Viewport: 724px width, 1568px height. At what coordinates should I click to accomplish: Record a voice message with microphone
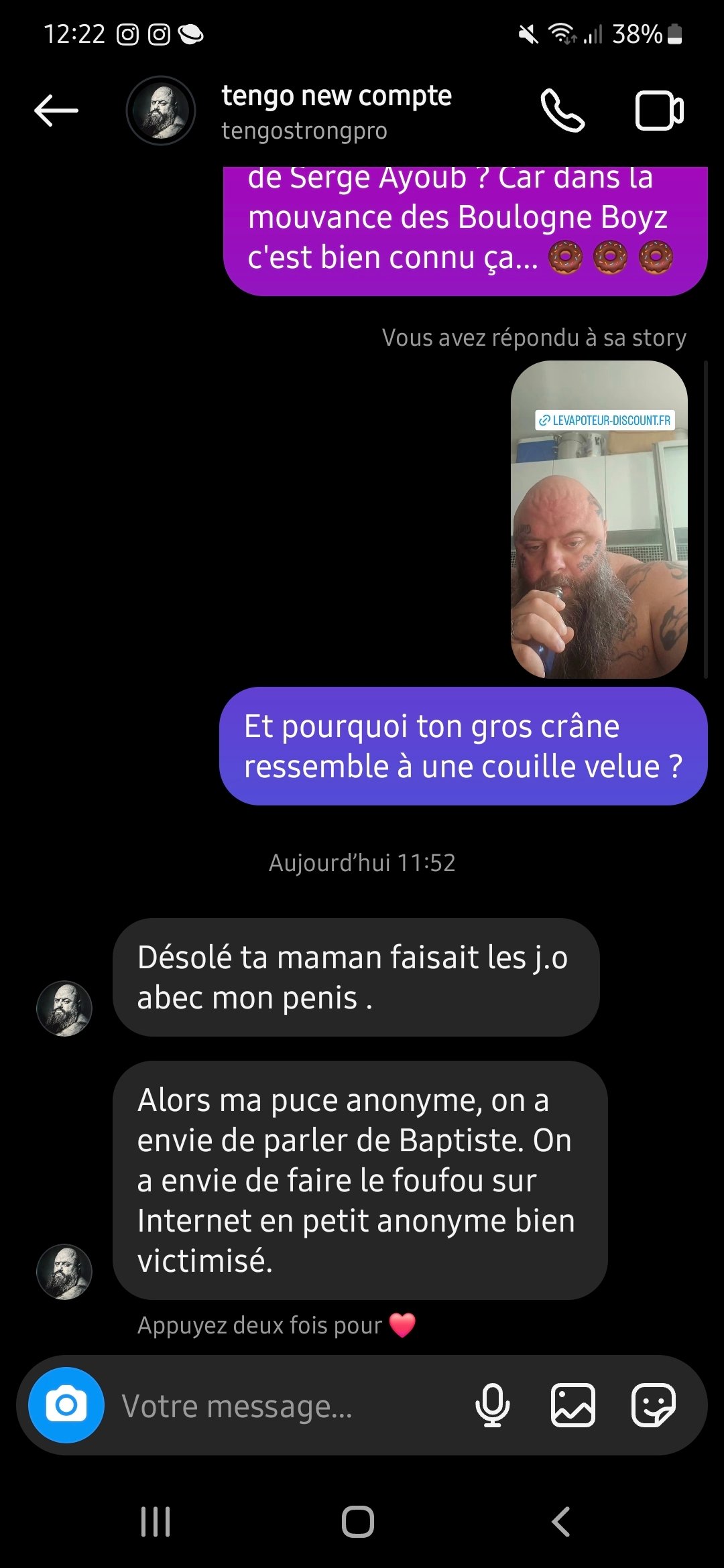tap(493, 1405)
